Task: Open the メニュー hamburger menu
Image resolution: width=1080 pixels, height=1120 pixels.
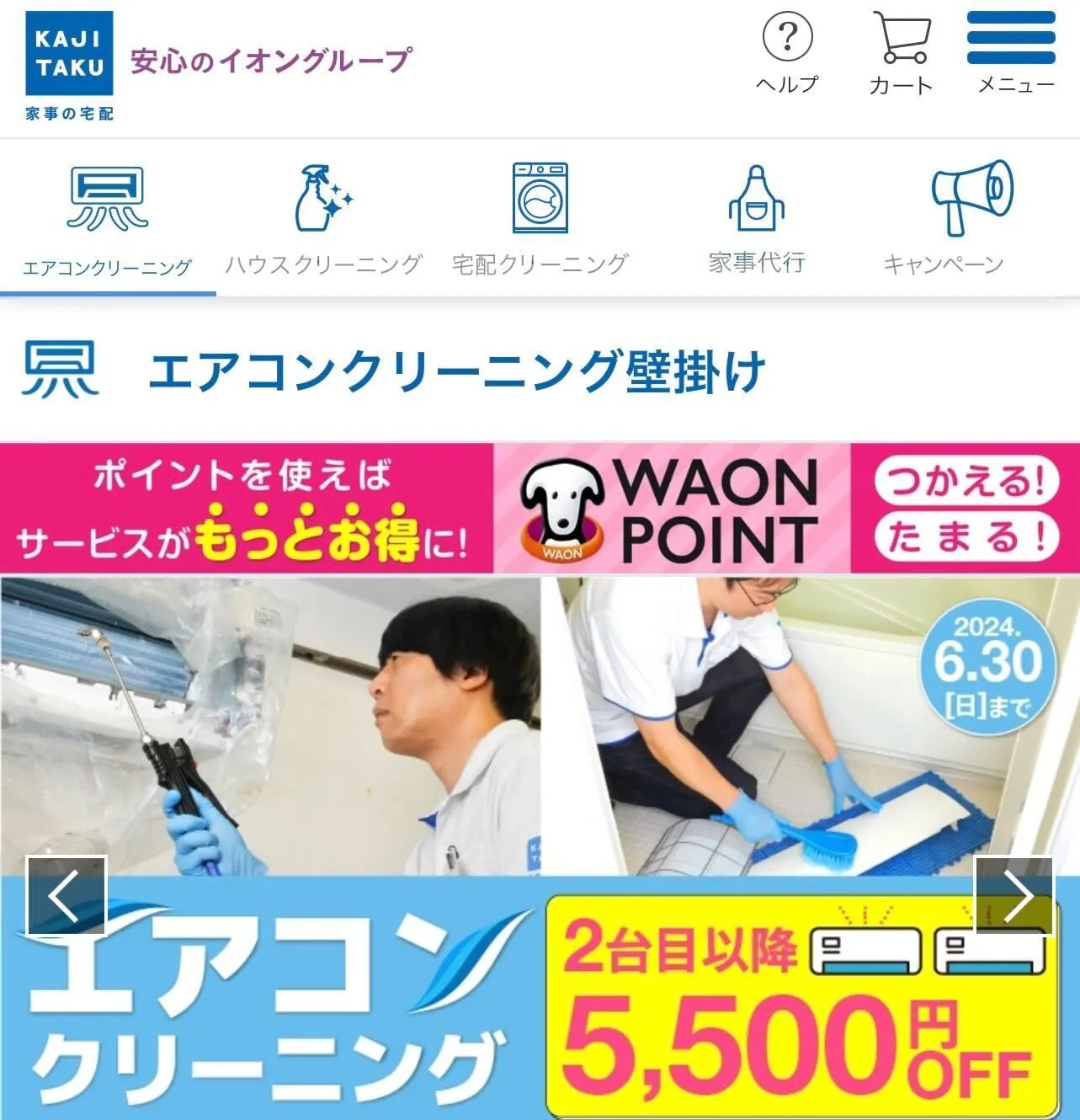Action: pyautogui.click(x=1013, y=52)
